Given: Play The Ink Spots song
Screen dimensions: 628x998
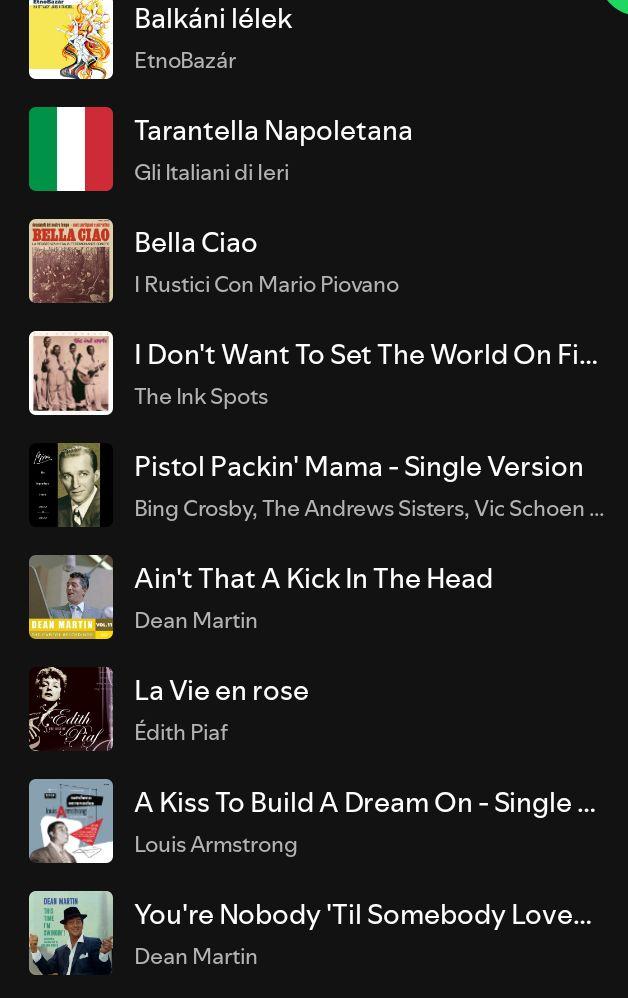Looking at the screenshot, I should (x=365, y=356).
